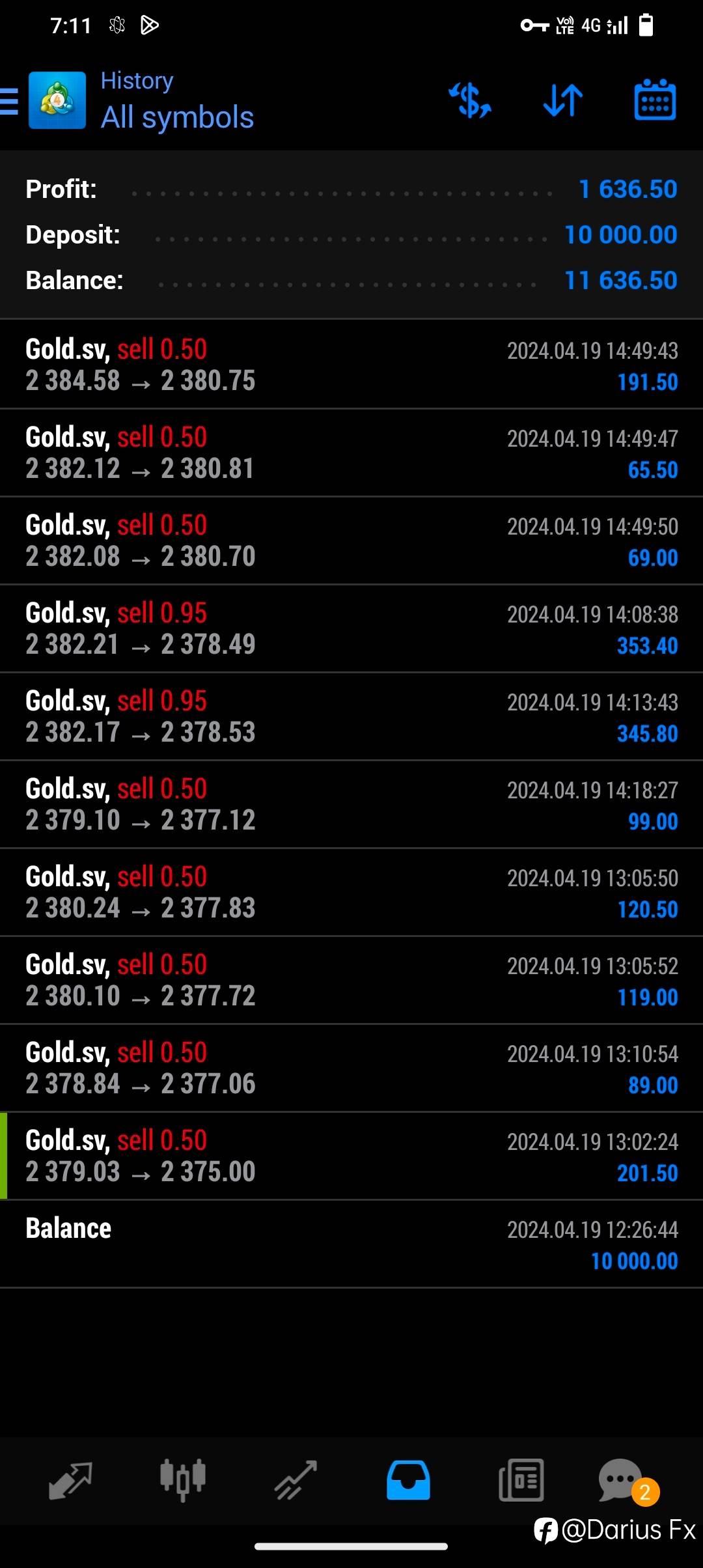703x1568 pixels.
Task: Open the Gold.sv trade closed at 2 375.00
Action: coord(351,1156)
